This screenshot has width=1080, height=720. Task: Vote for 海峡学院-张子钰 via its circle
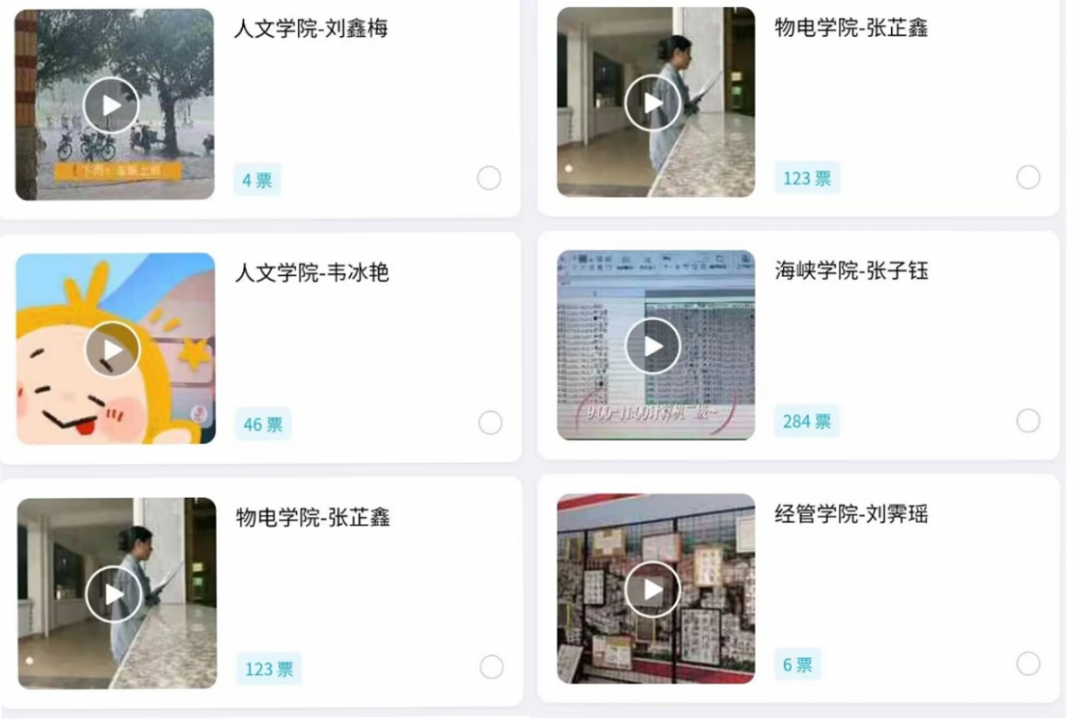[x=1028, y=421]
